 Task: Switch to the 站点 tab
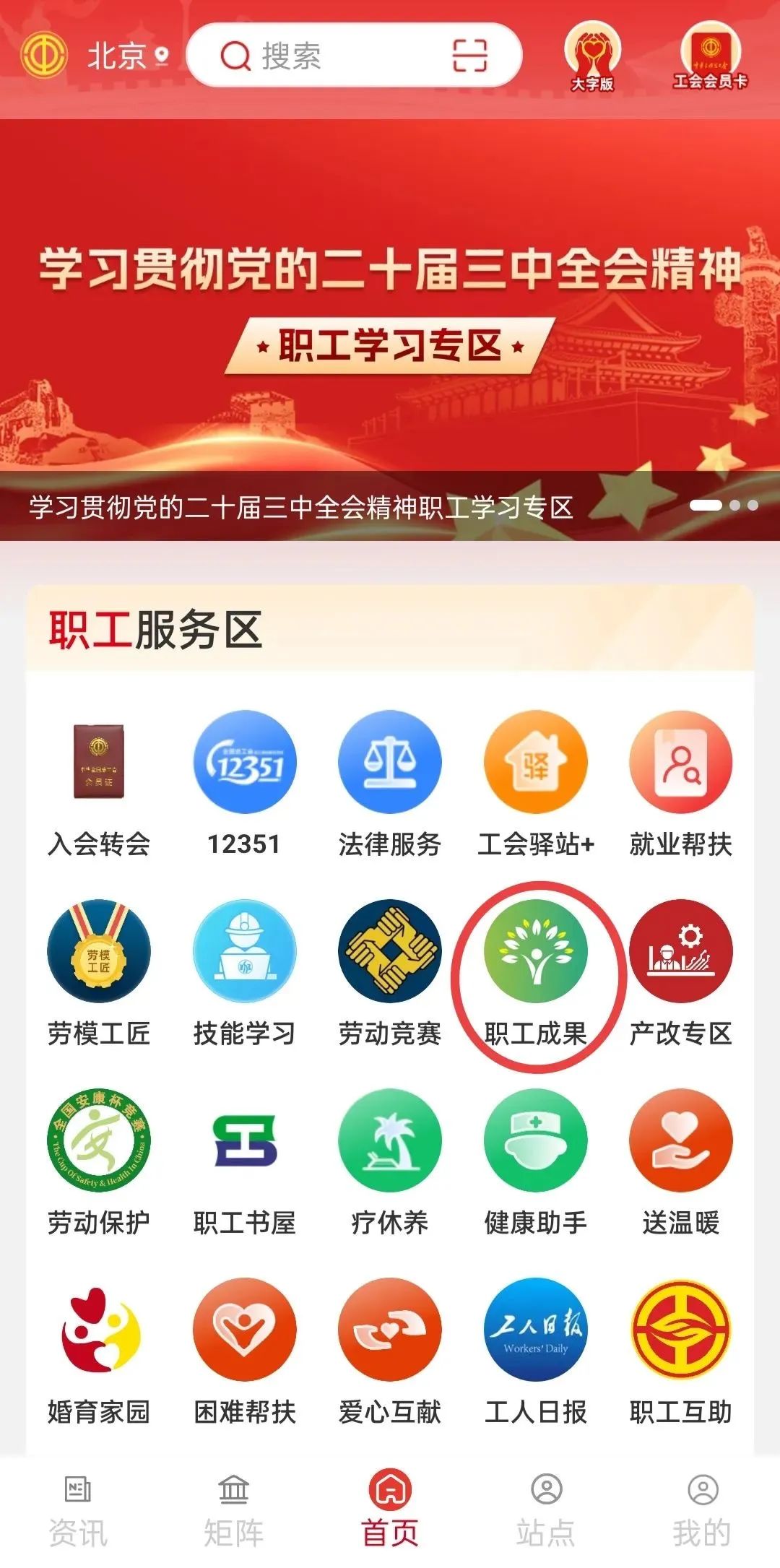[546, 1511]
